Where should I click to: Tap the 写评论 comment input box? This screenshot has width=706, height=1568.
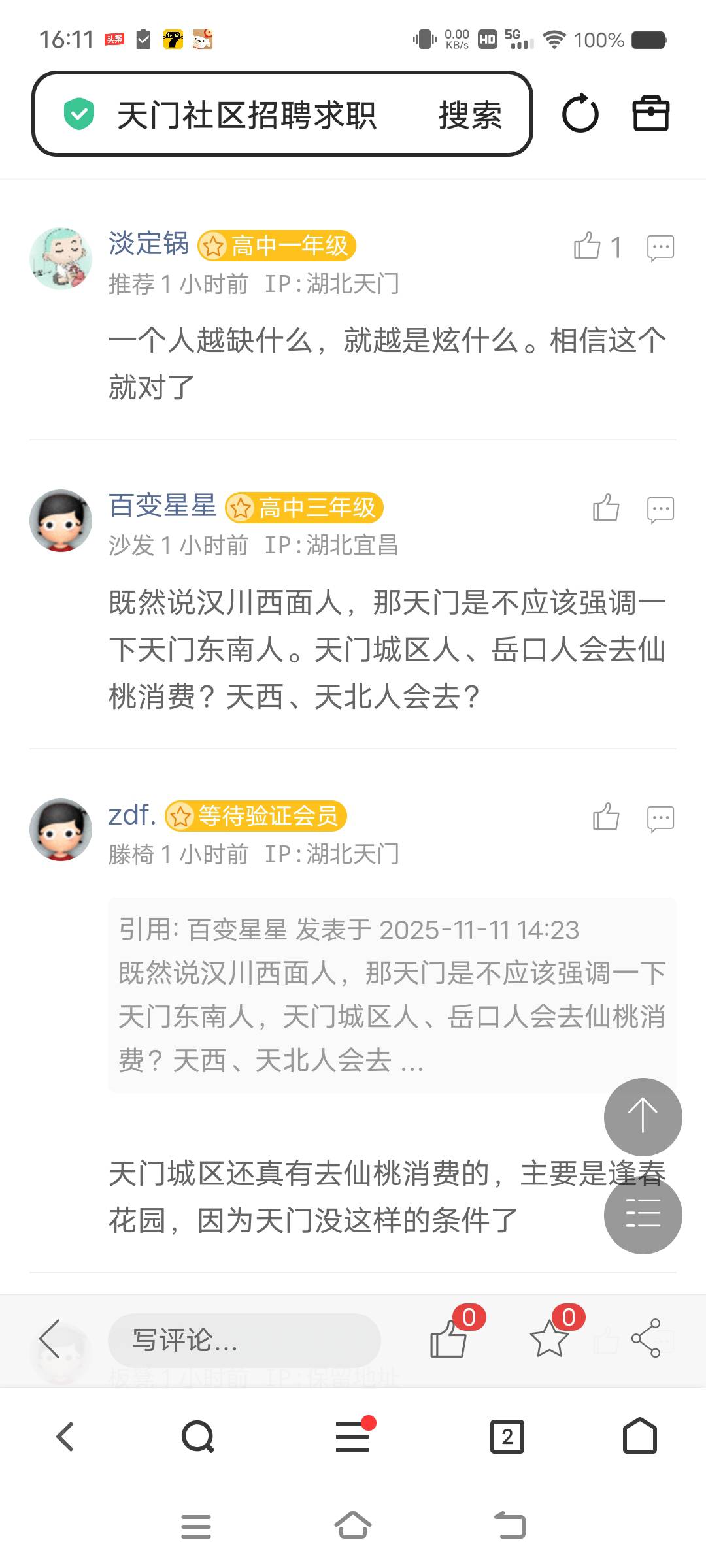244,1341
